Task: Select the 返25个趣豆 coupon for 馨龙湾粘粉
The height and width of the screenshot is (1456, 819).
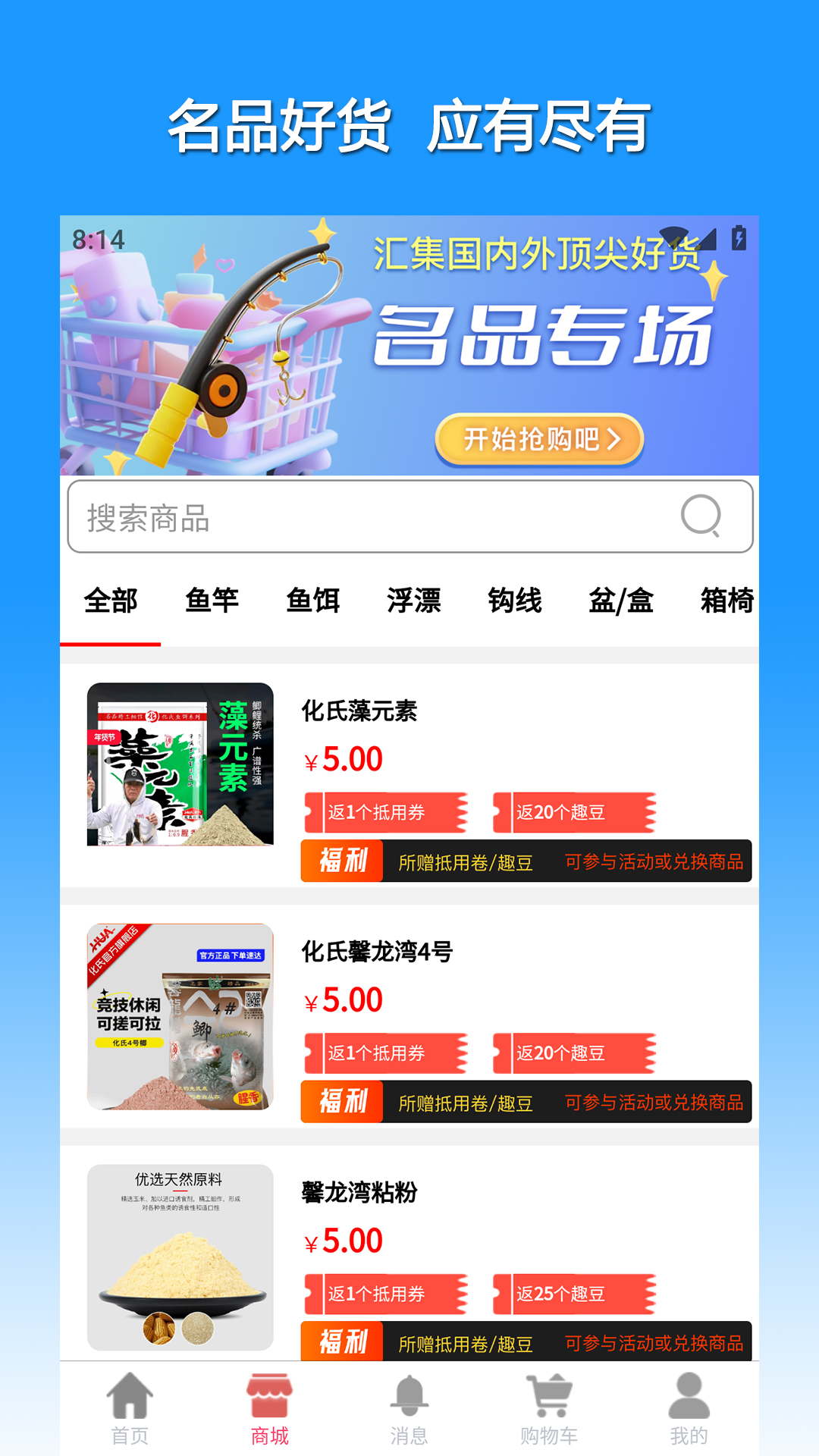Action: point(573,1294)
